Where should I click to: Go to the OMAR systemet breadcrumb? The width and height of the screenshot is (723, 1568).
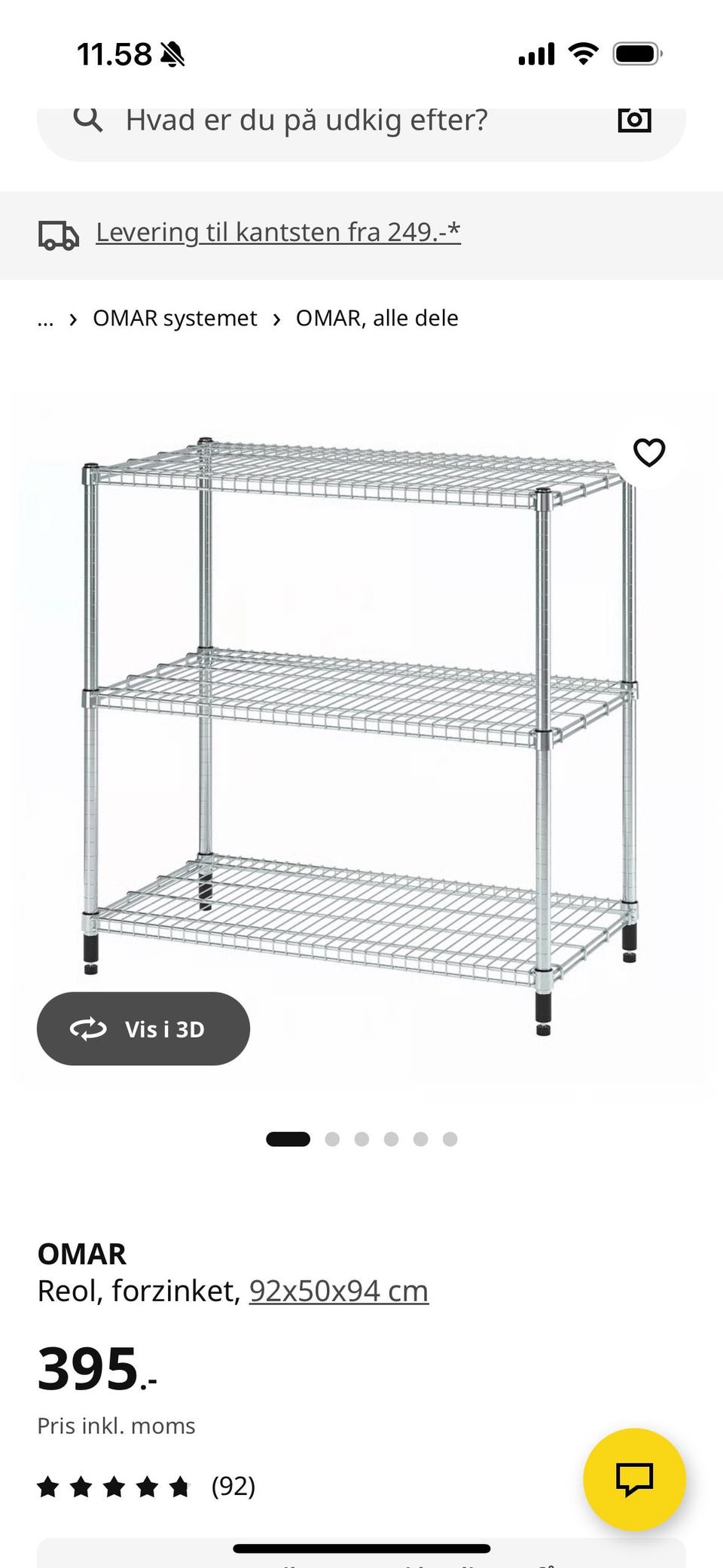tap(175, 318)
